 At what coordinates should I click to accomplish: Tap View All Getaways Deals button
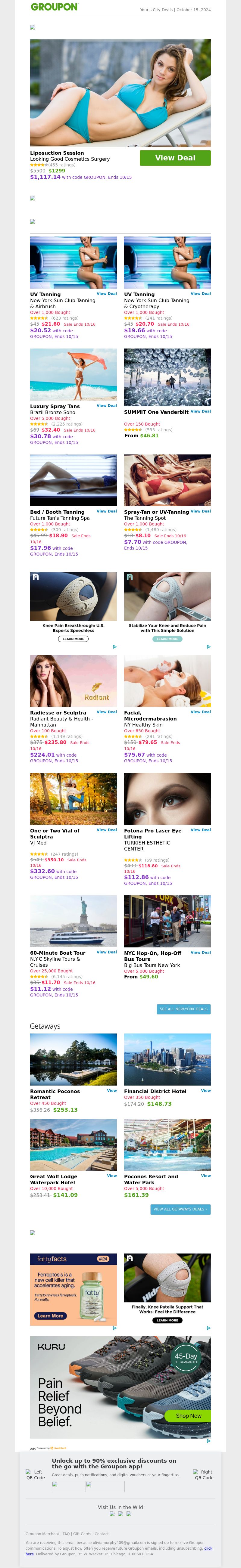coord(180,1209)
